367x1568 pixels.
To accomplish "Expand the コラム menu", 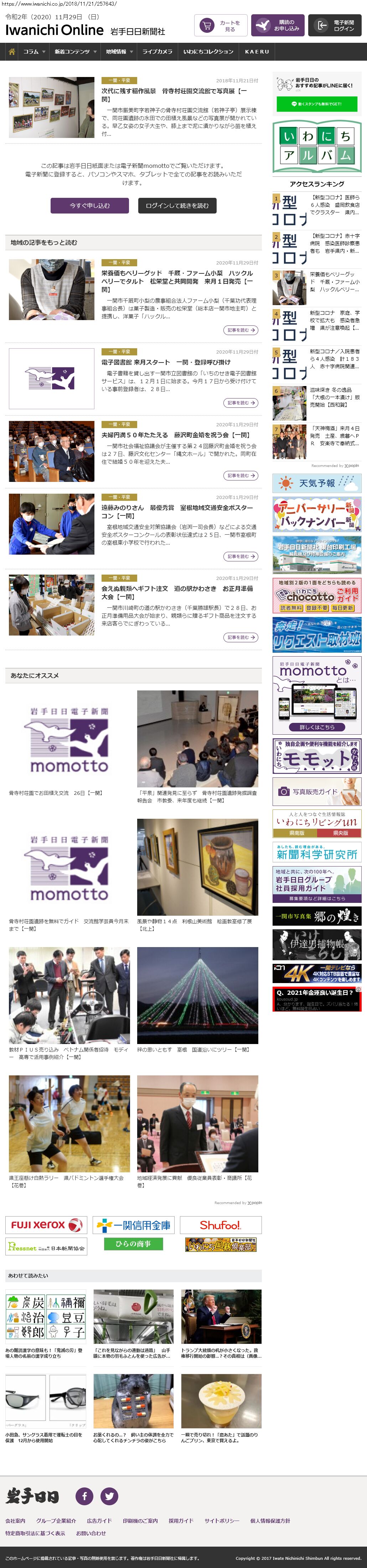I will [x=33, y=52].
